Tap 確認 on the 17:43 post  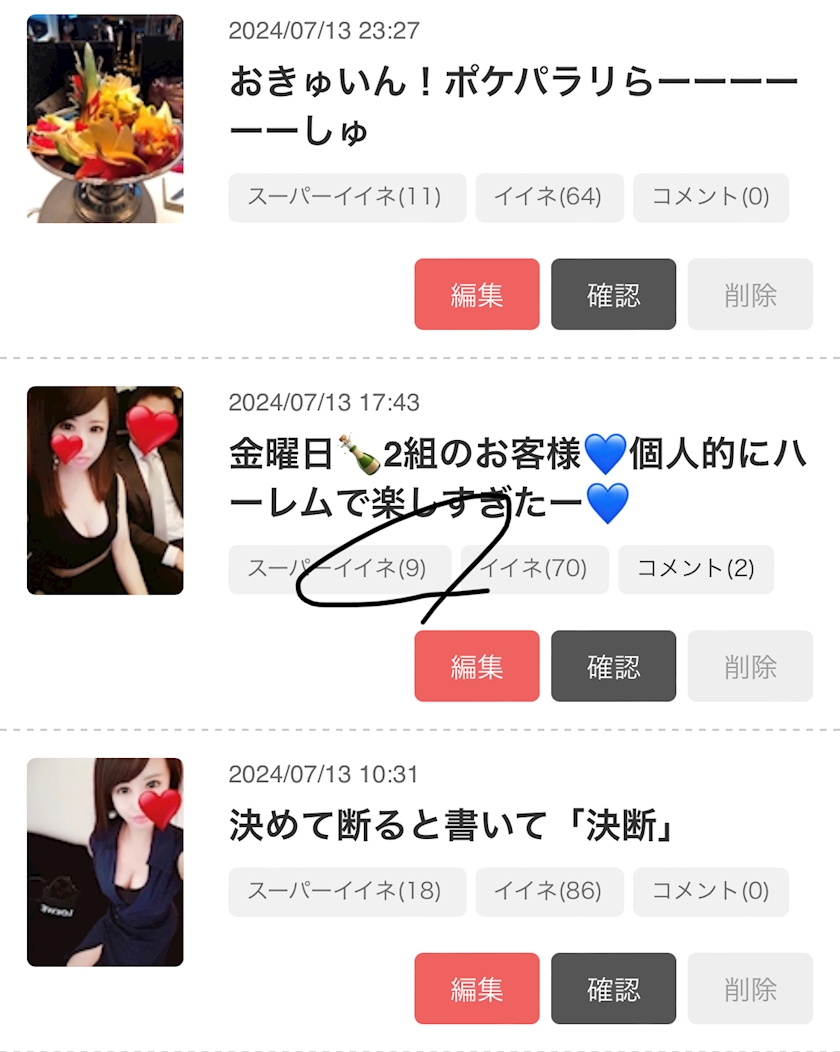pyautogui.click(x=613, y=666)
